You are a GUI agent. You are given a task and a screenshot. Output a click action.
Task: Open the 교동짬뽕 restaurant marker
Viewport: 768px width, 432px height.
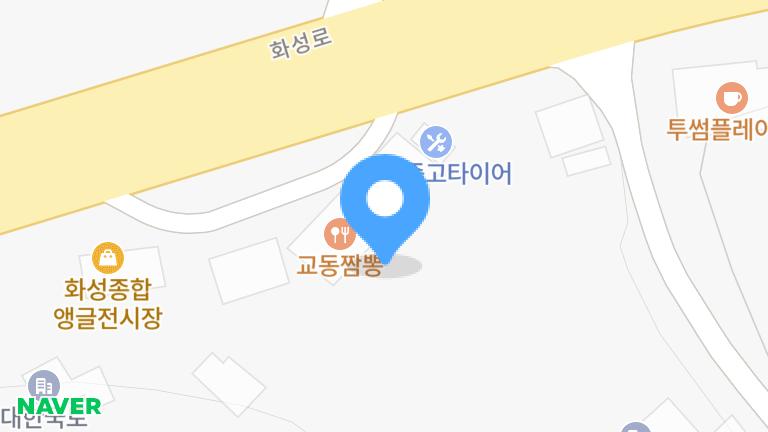point(337,234)
